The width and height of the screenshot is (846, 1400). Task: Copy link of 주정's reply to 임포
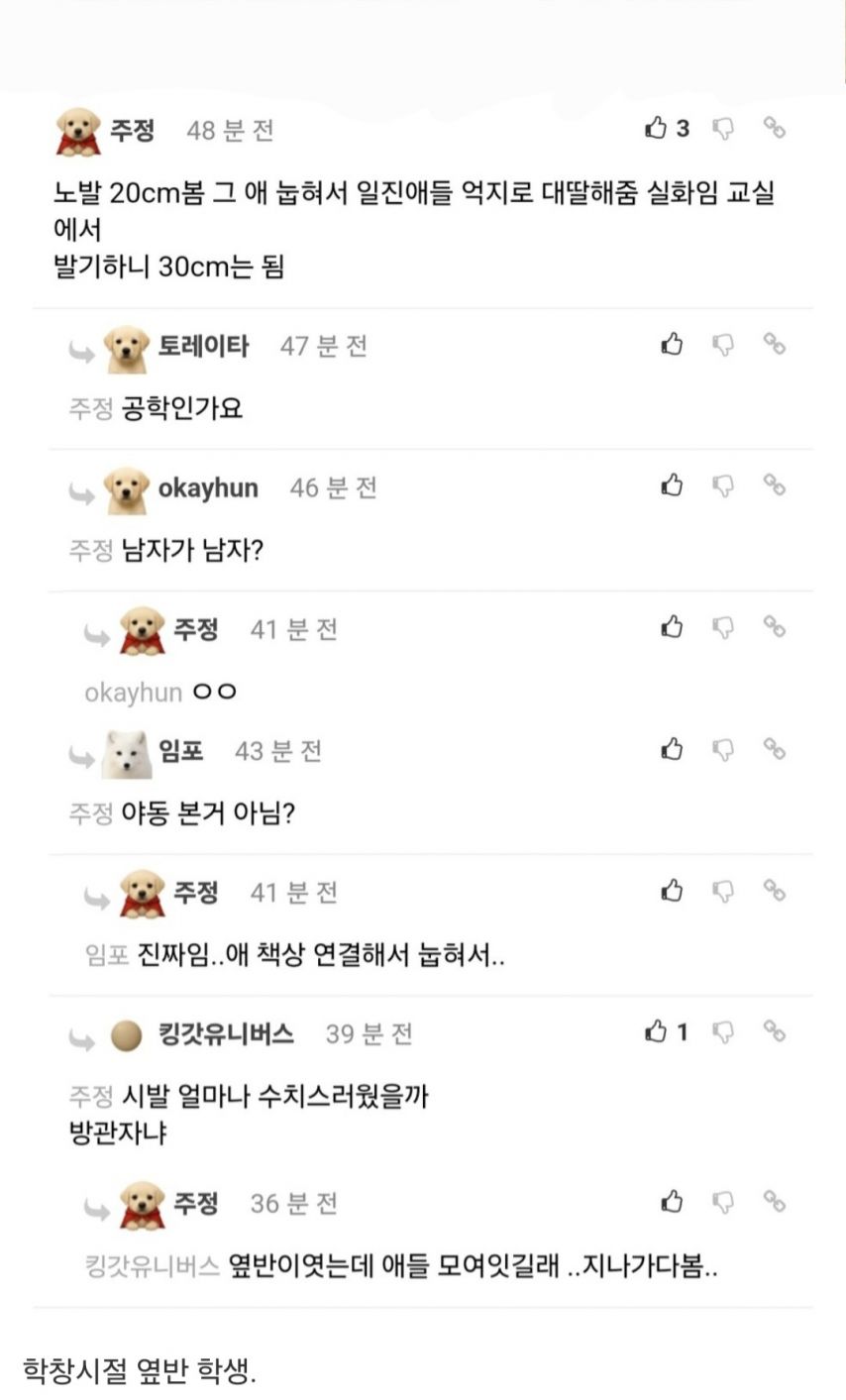tap(774, 890)
